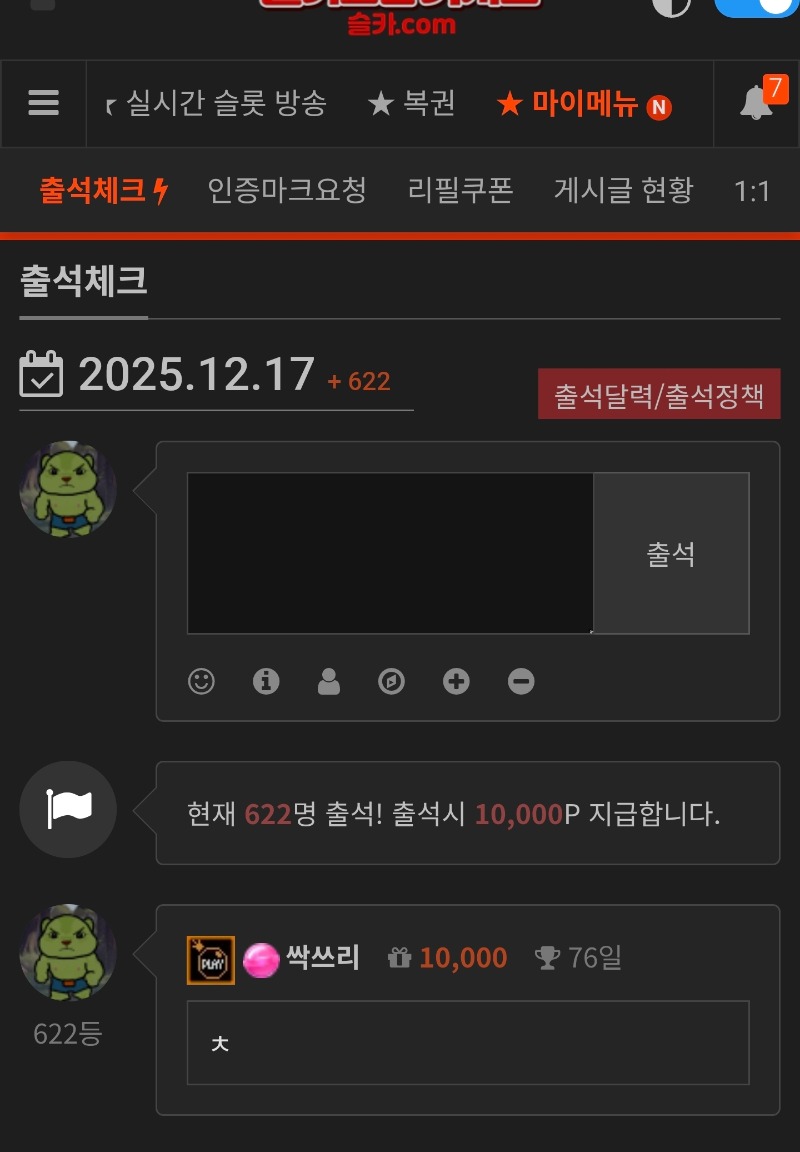Open 싹쓰리's profile name

pos(322,958)
